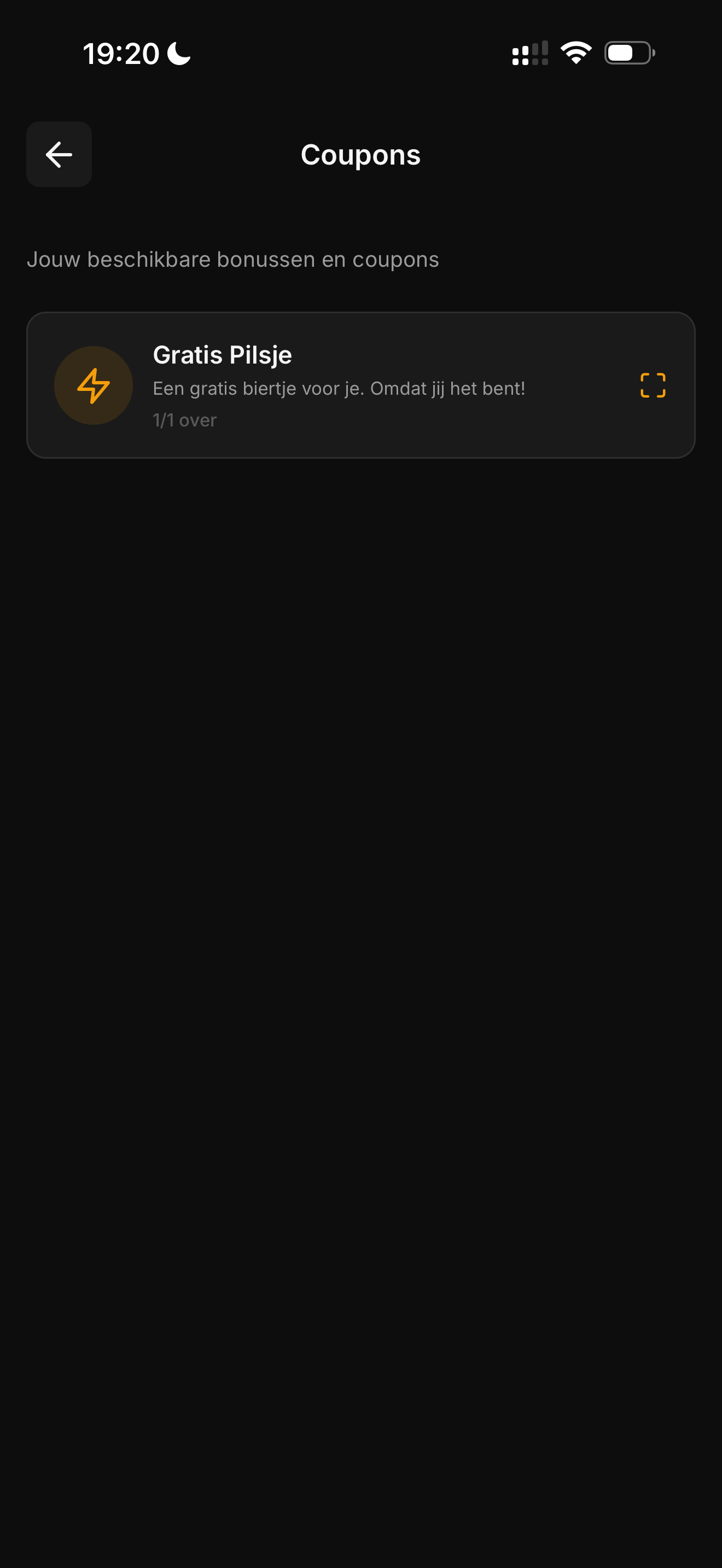The height and width of the screenshot is (1568, 722).
Task: Tap the scan icon on Gratis Pilsje
Action: (653, 385)
